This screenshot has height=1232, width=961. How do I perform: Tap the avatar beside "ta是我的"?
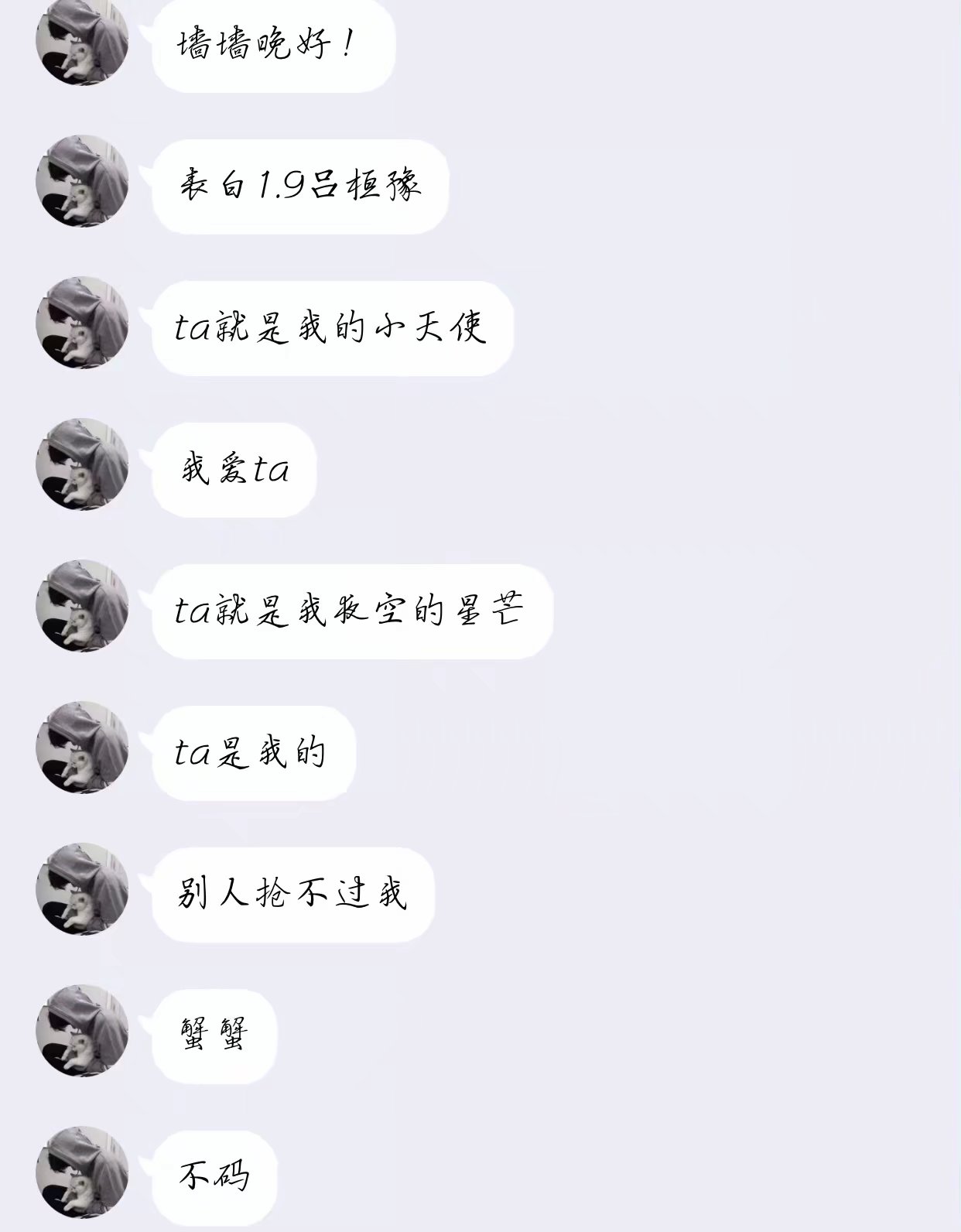82,748
